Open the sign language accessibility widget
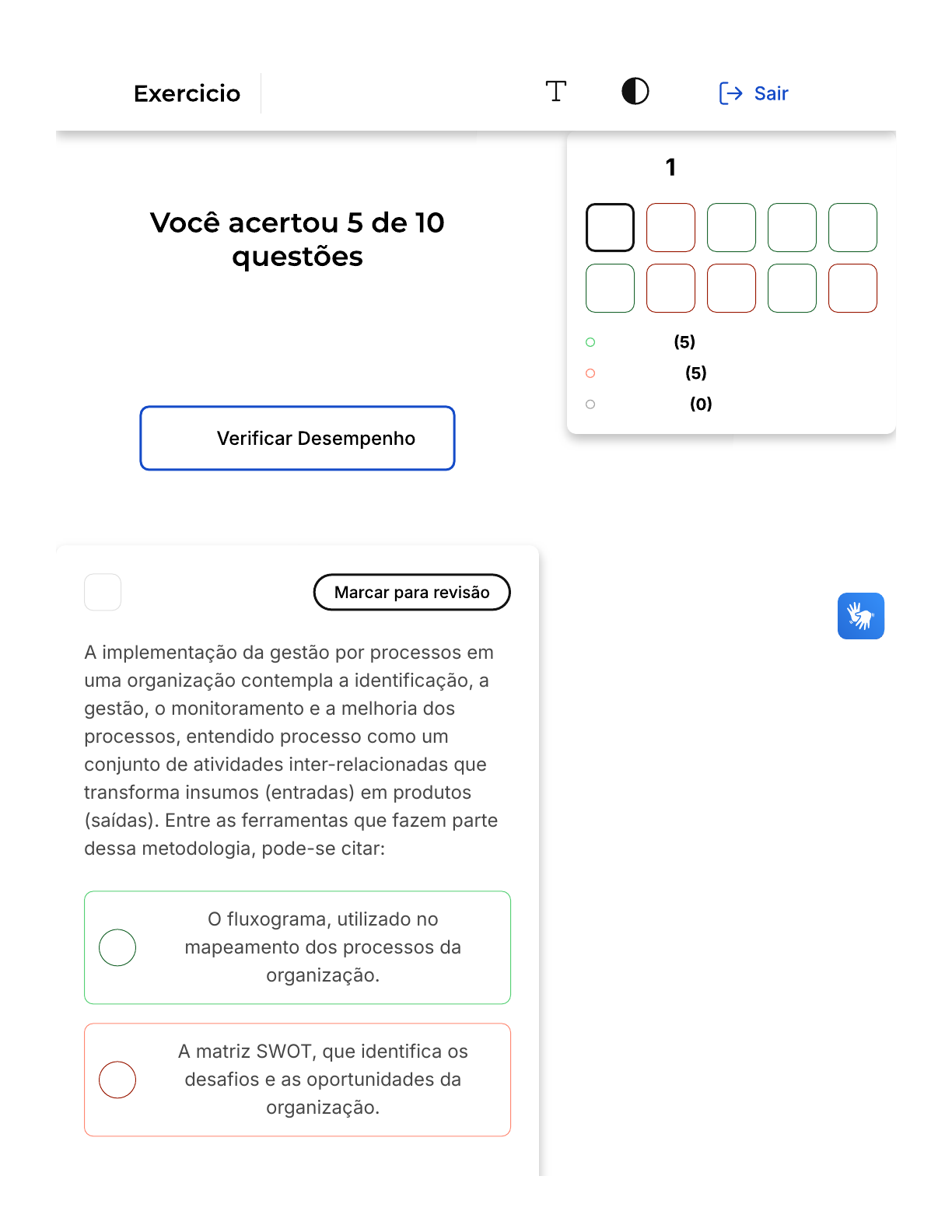952x1232 pixels. [x=860, y=616]
